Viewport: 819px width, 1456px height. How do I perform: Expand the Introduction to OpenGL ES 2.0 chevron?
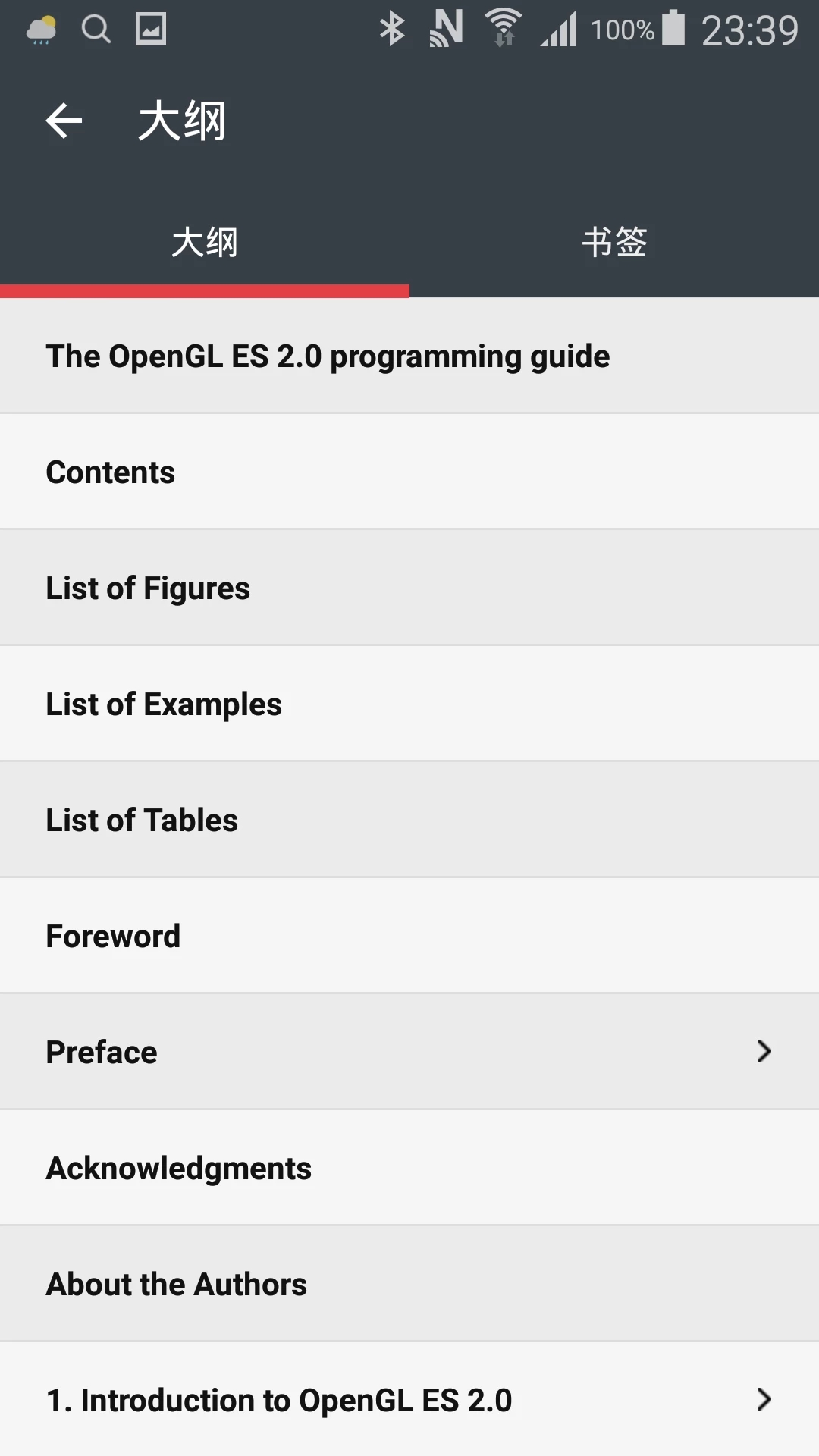(764, 1399)
